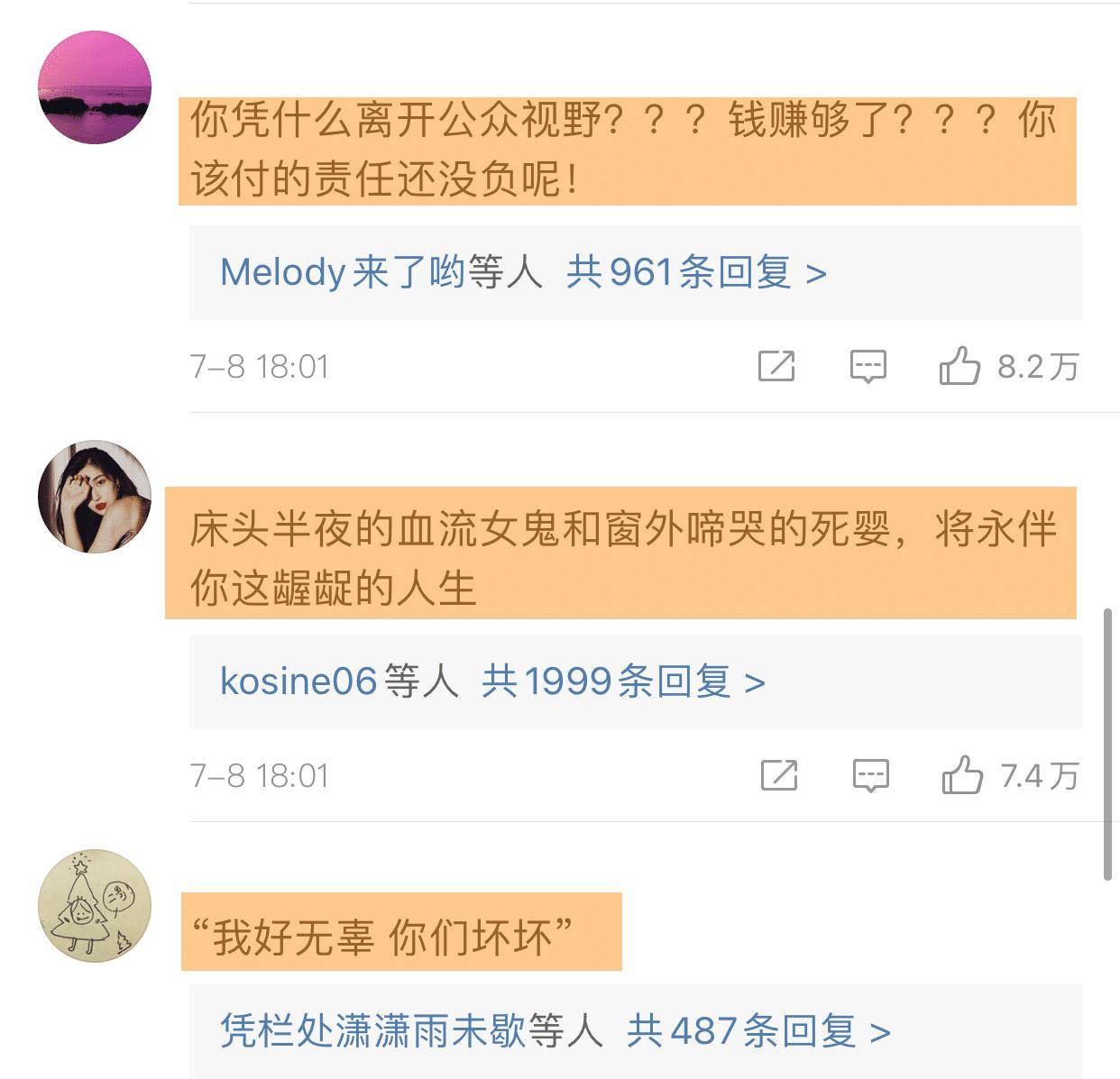Viewport: 1120px width, 1079px height.
Task: Open the profile with the pink sunset avatar
Action: (95, 87)
